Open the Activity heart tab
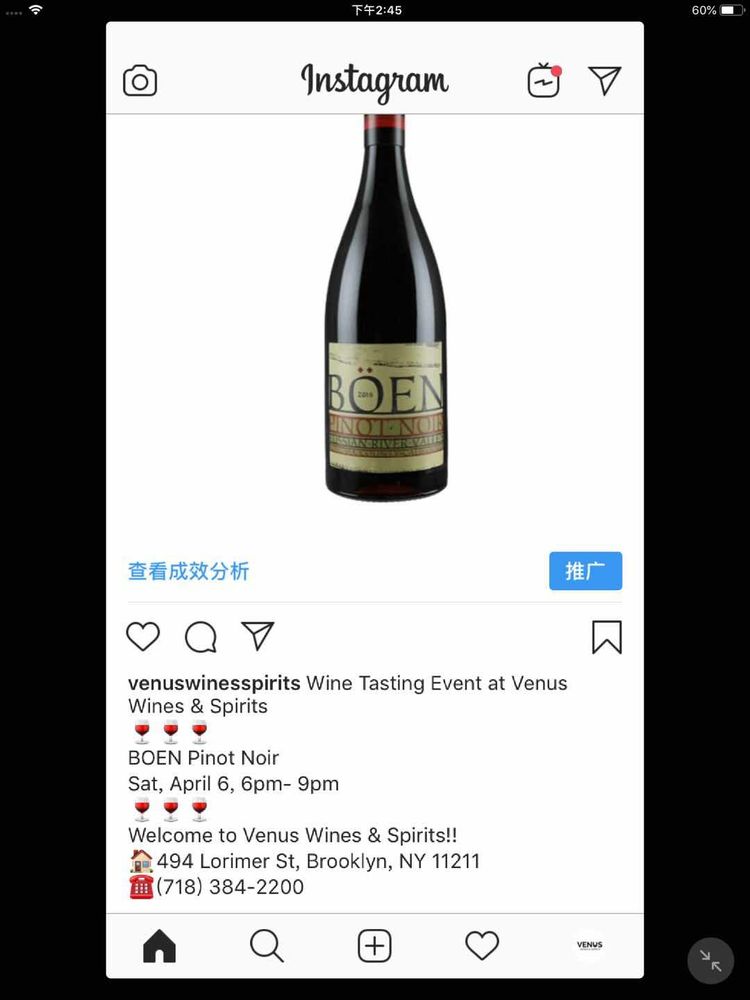The width and height of the screenshot is (750, 1000). [482, 945]
